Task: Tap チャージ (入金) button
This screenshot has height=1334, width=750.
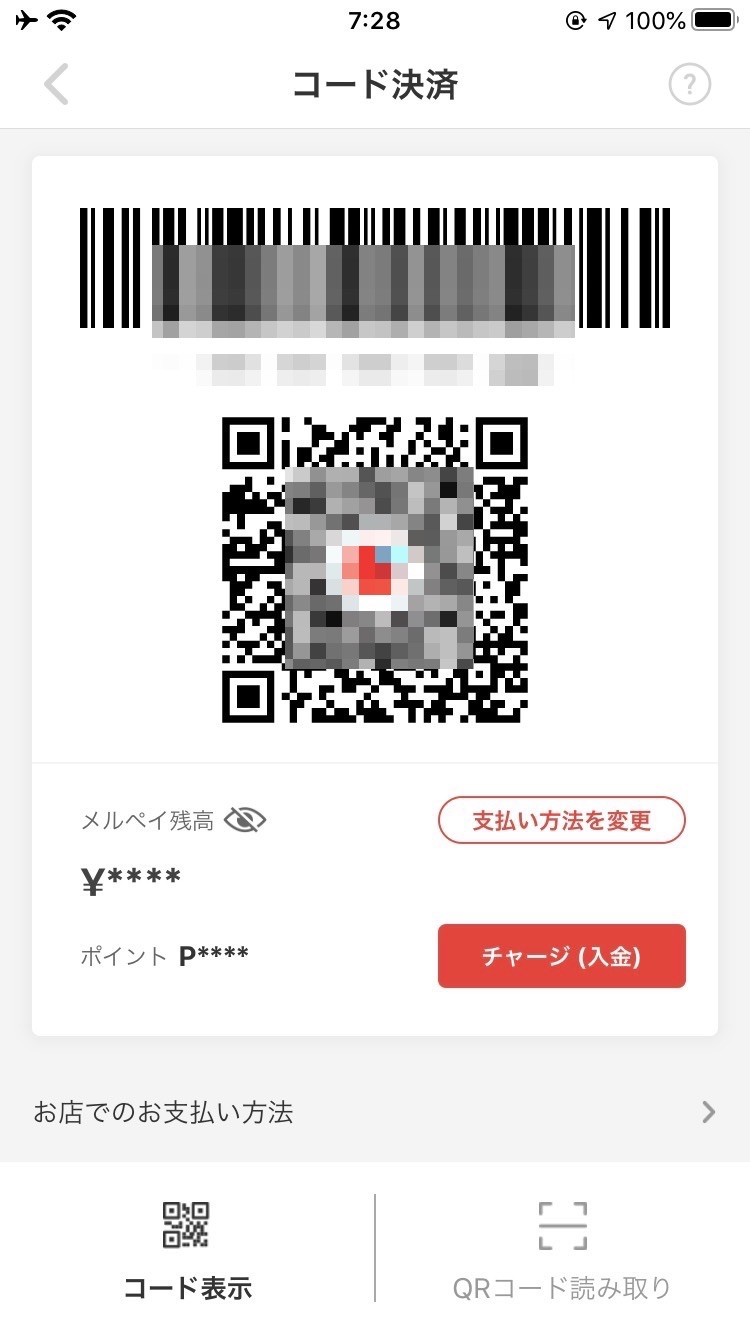Action: [x=561, y=956]
